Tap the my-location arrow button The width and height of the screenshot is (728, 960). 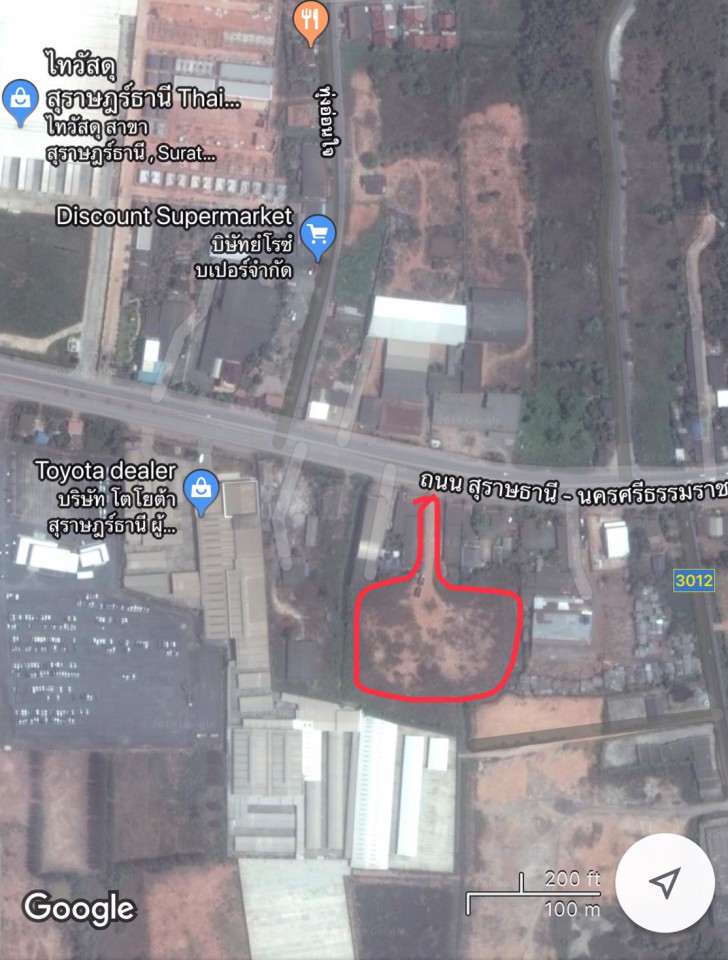click(x=664, y=882)
